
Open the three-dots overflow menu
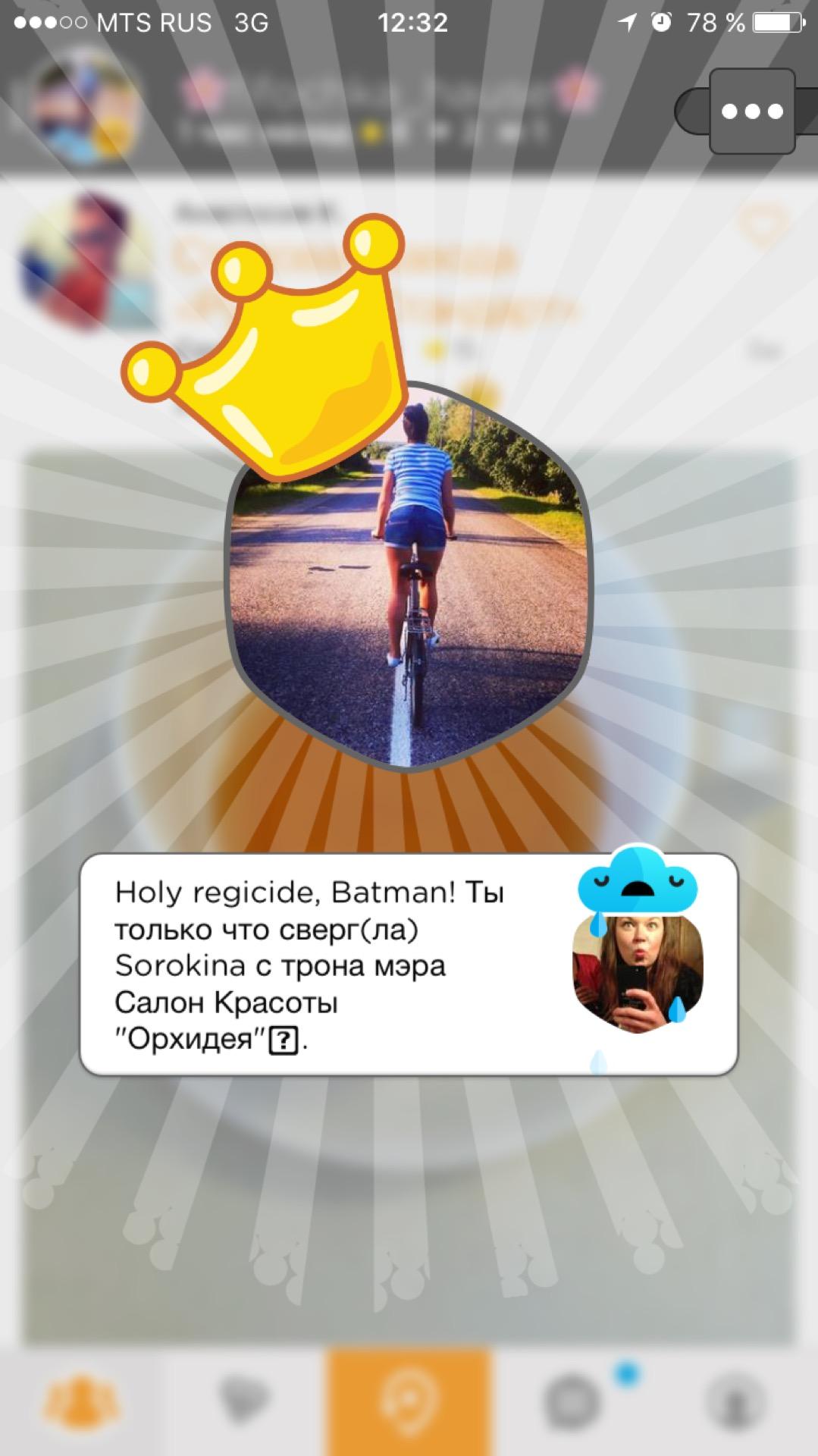click(751, 111)
